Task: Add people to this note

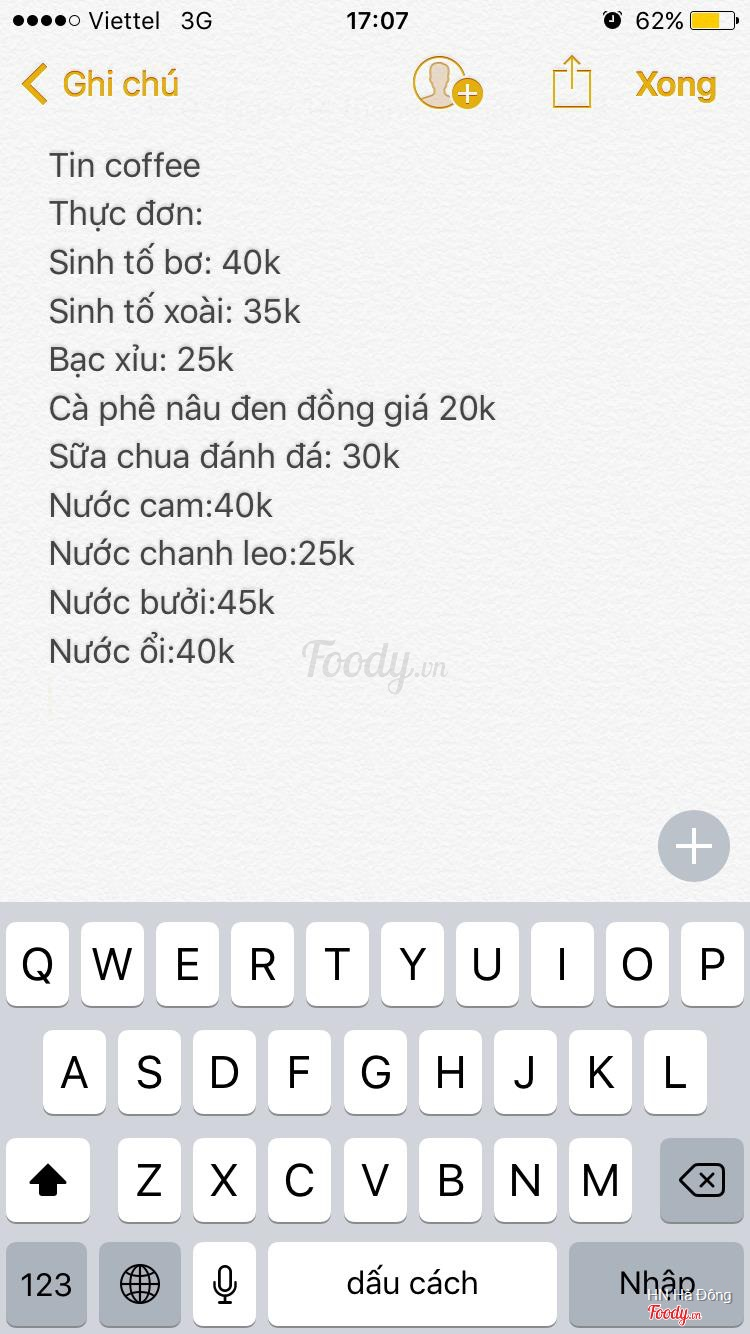Action: click(x=447, y=82)
